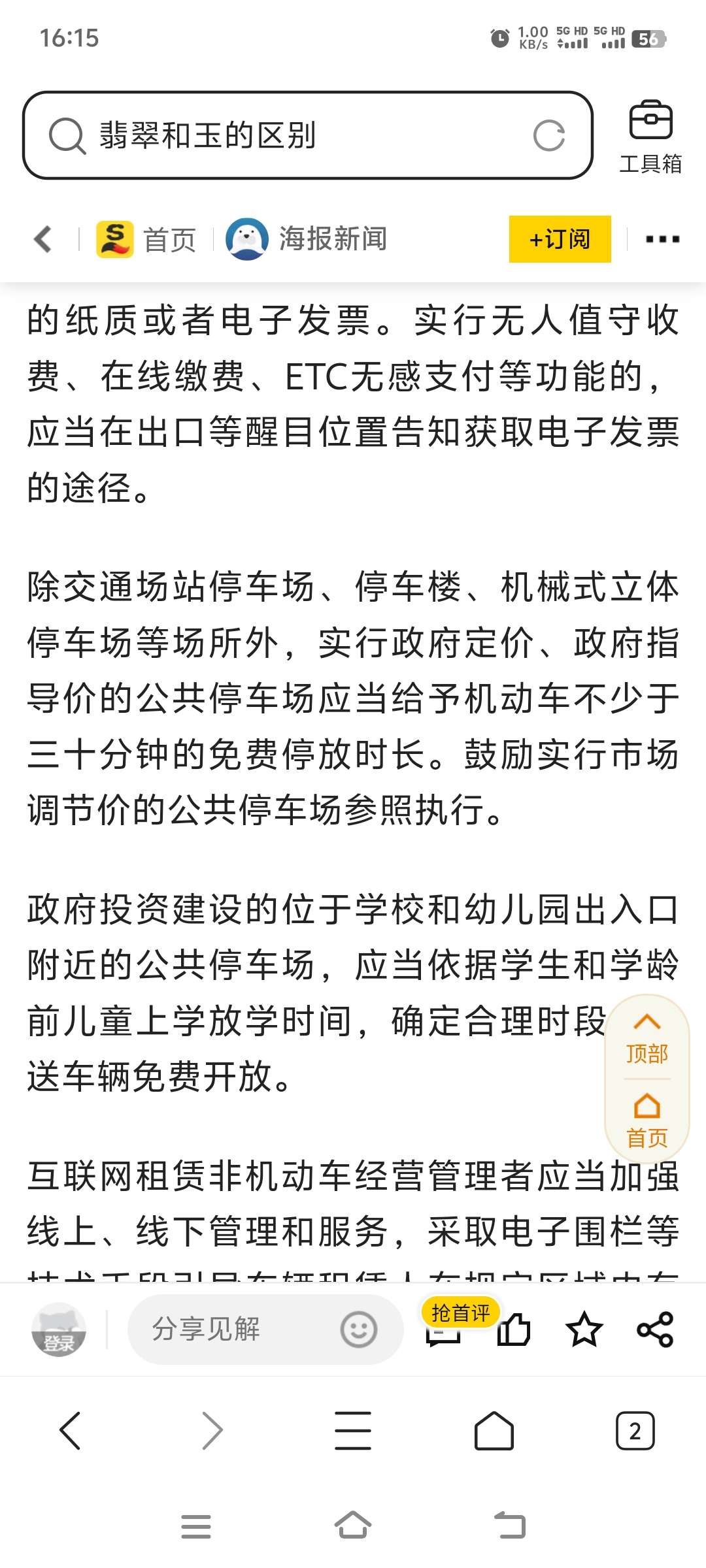Go to the browser home page
This screenshot has height=1568, width=706.
(494, 1430)
